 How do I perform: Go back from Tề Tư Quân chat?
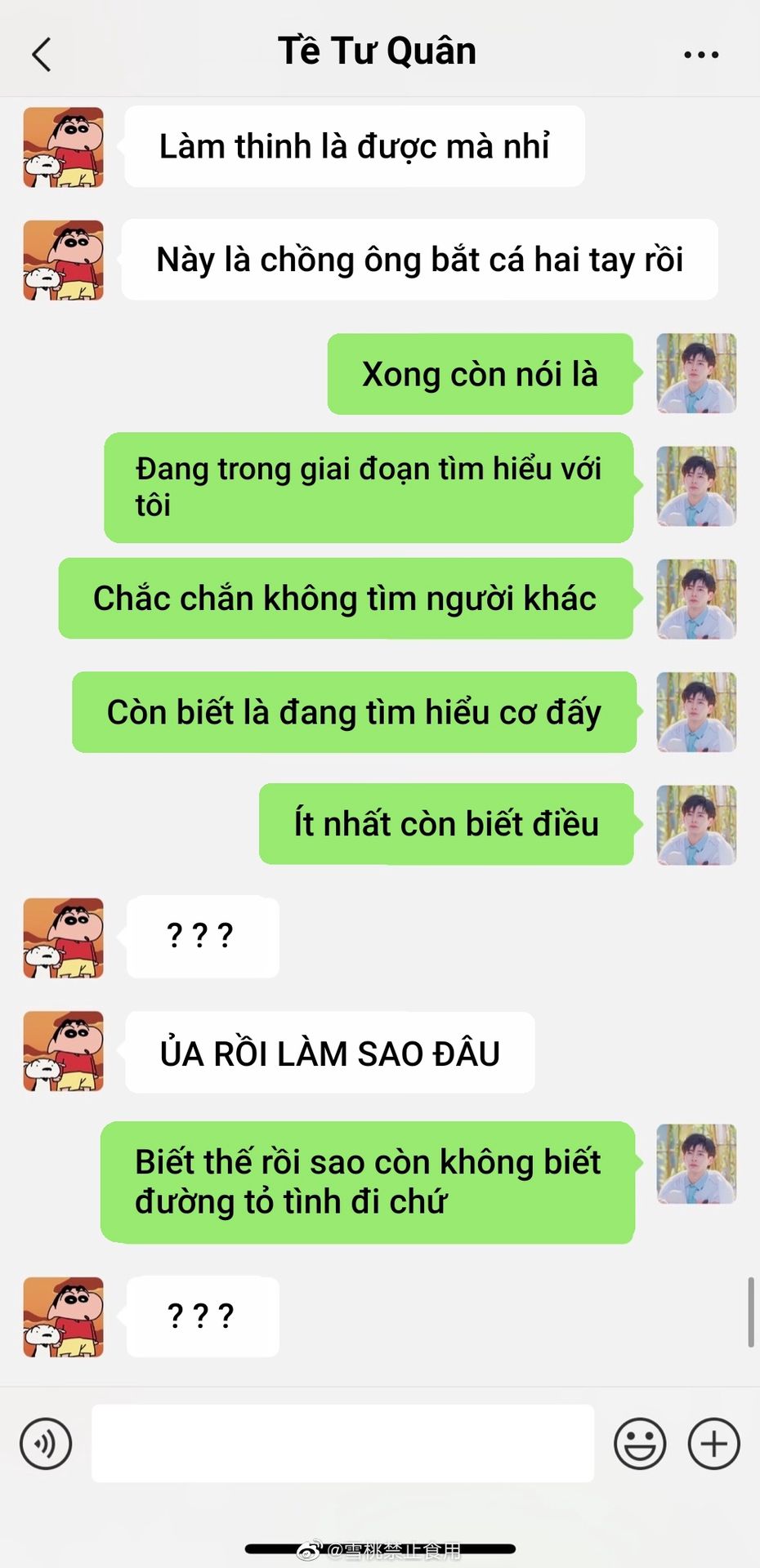pyautogui.click(x=42, y=55)
